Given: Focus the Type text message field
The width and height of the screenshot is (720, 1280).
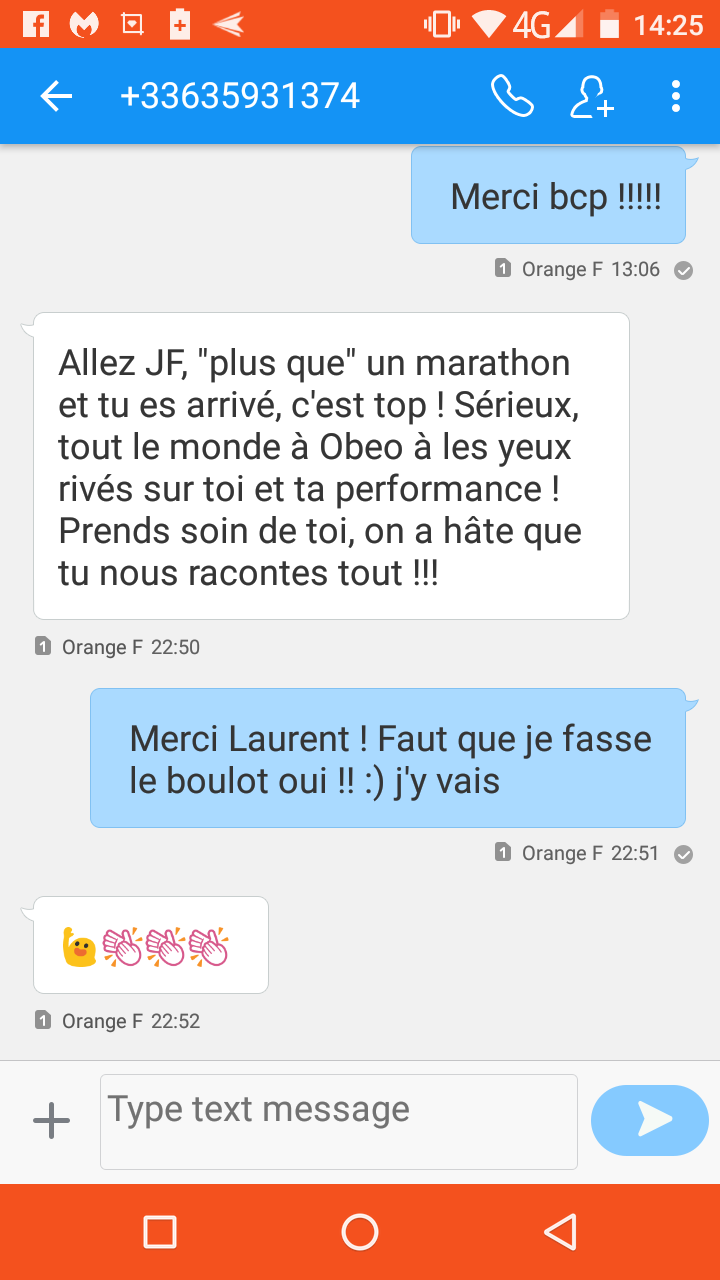Looking at the screenshot, I should [x=338, y=1121].
